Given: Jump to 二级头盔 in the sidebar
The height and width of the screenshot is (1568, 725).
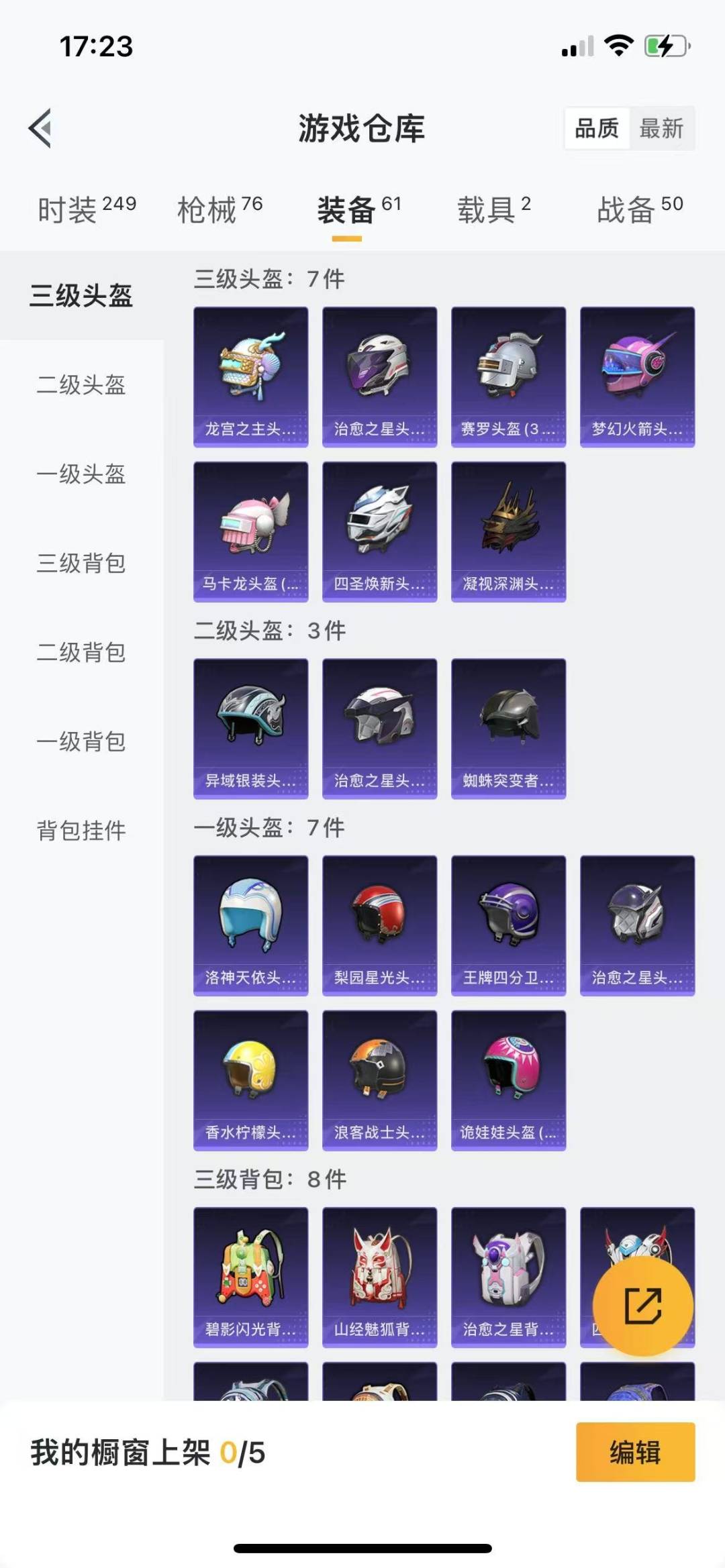Looking at the screenshot, I should pos(81,385).
